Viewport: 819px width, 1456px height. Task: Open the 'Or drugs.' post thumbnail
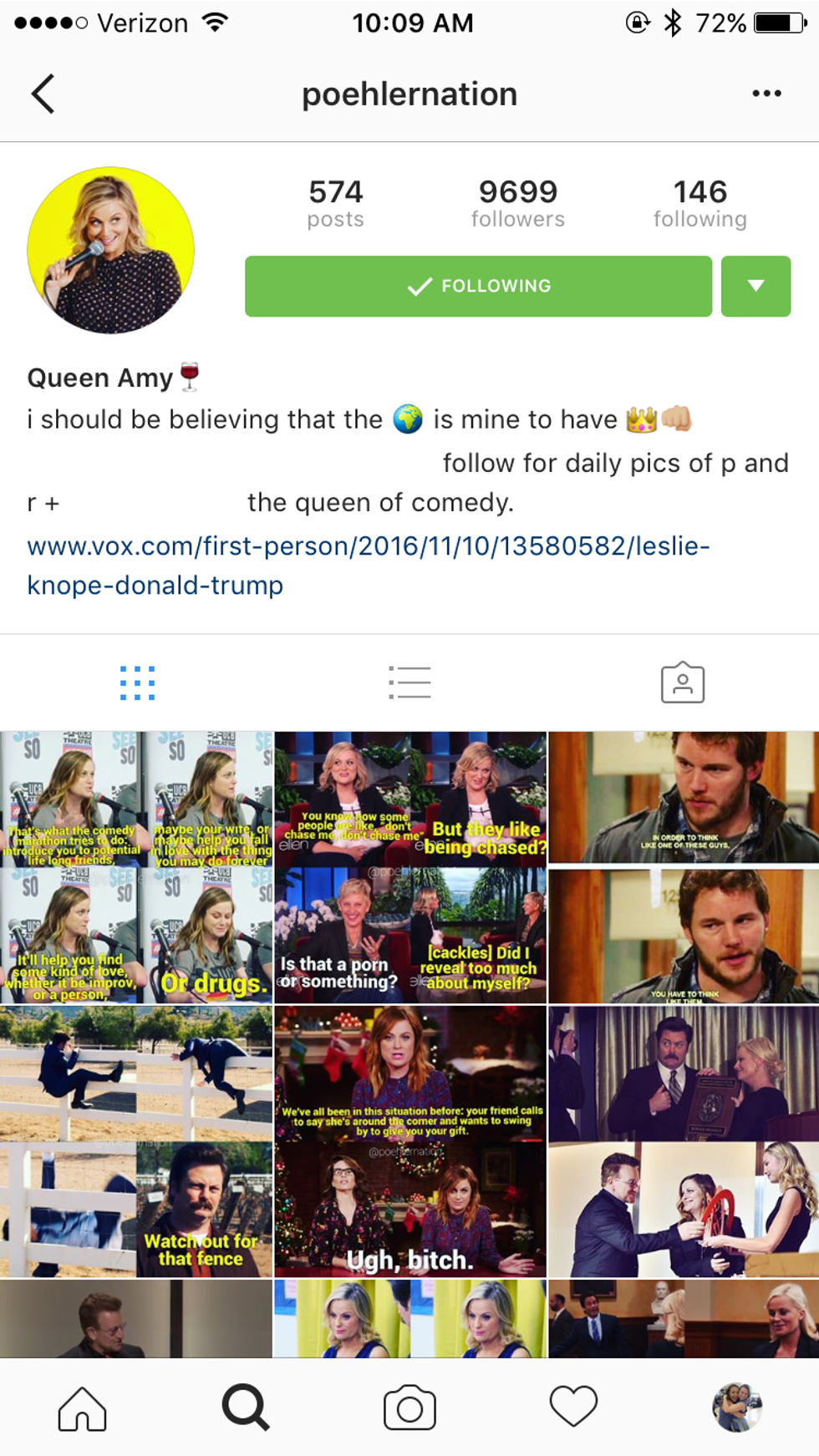click(136, 867)
